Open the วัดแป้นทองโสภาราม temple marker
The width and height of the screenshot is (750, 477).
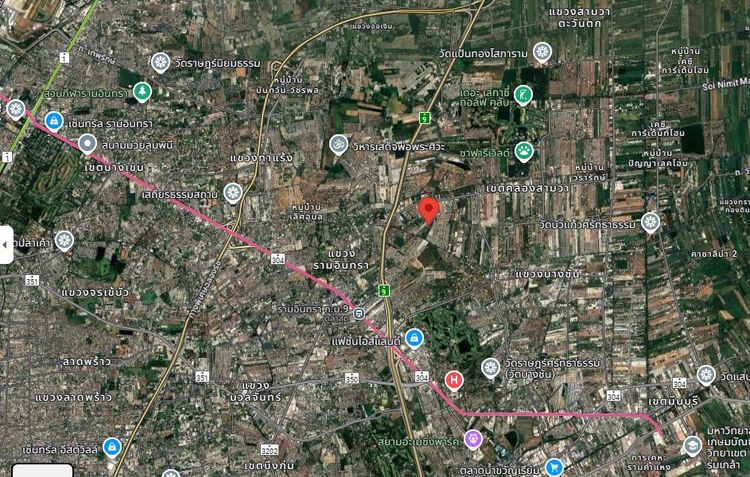[x=542, y=51]
